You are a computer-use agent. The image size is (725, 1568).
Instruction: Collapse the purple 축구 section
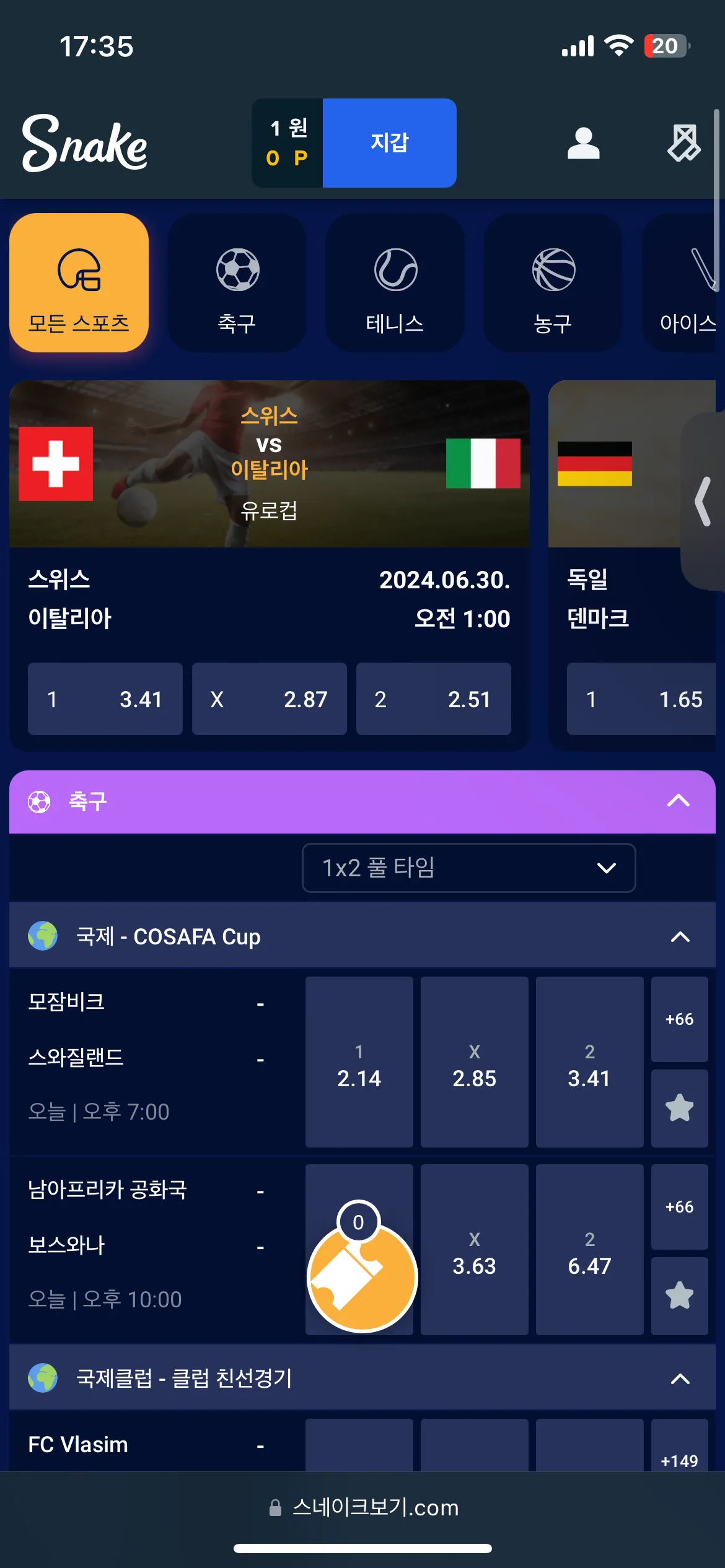coord(678,801)
